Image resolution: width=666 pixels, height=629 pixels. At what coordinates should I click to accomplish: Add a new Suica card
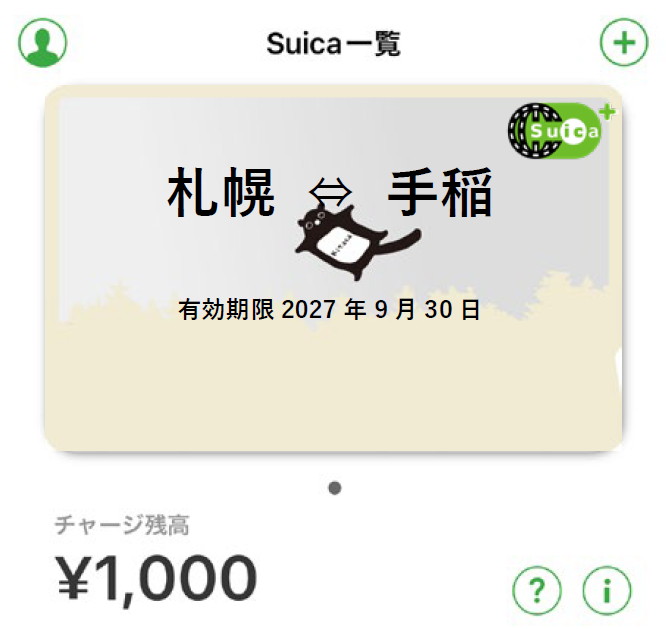(624, 43)
